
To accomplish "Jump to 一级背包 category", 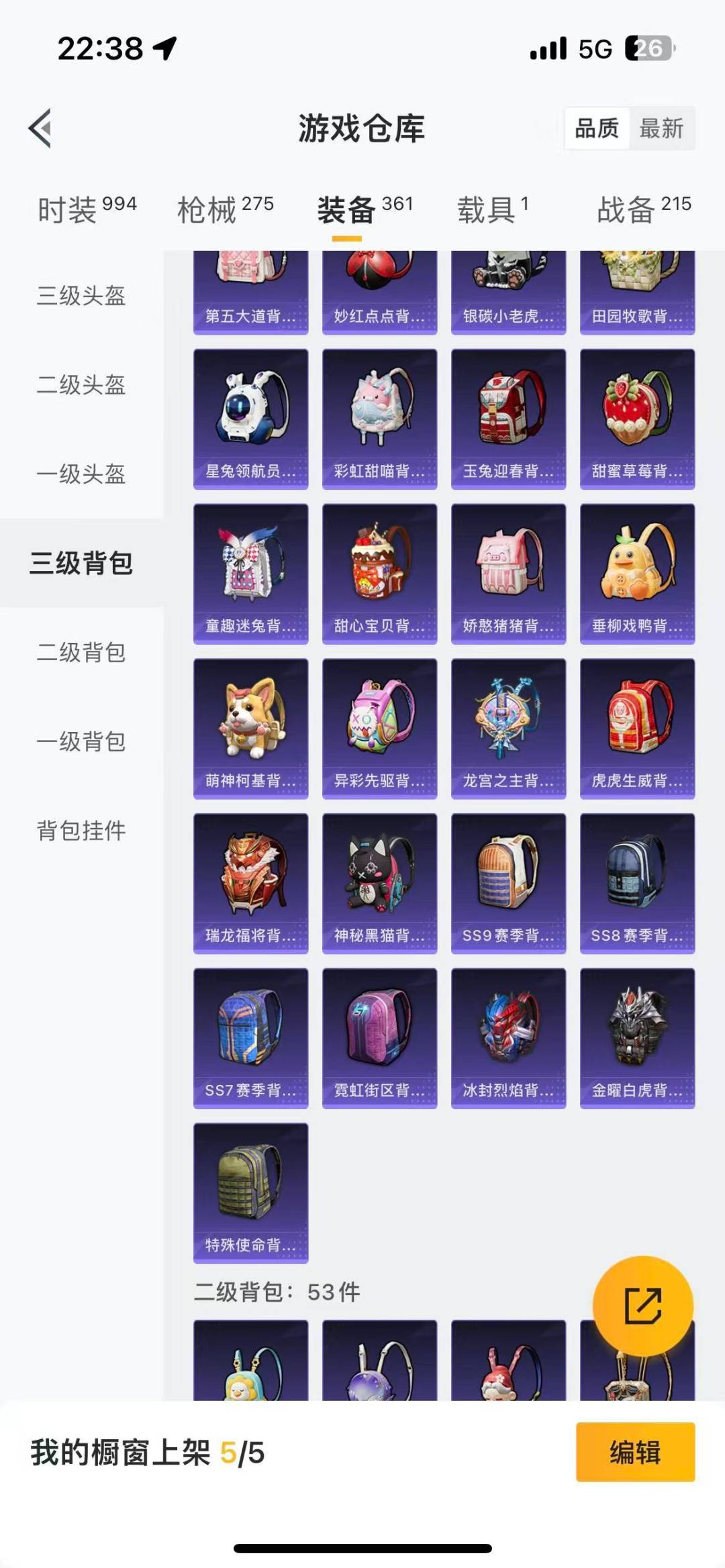I will (81, 741).
